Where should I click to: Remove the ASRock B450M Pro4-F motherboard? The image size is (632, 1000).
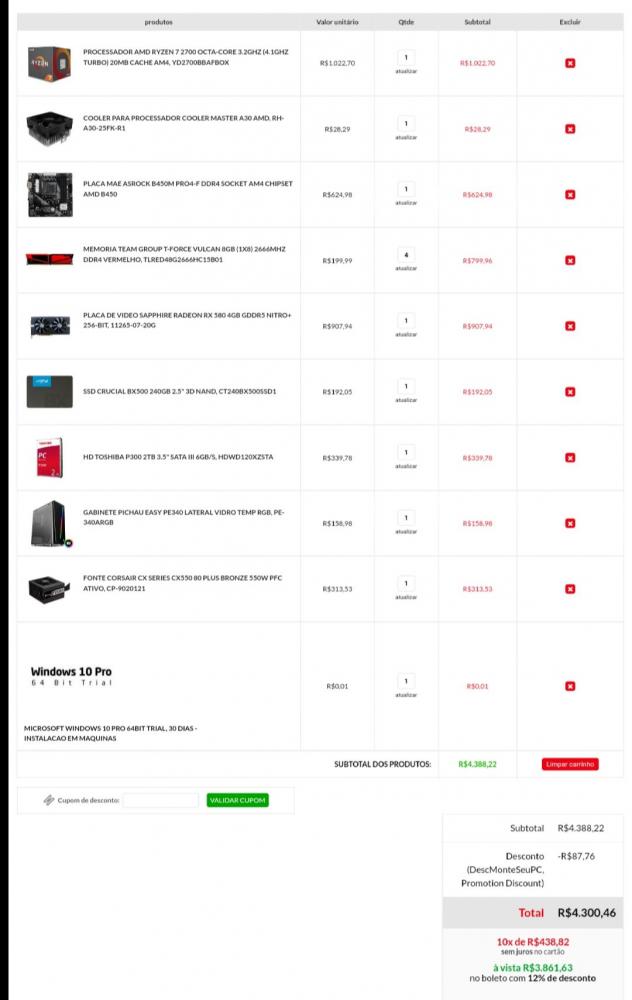(x=570, y=195)
